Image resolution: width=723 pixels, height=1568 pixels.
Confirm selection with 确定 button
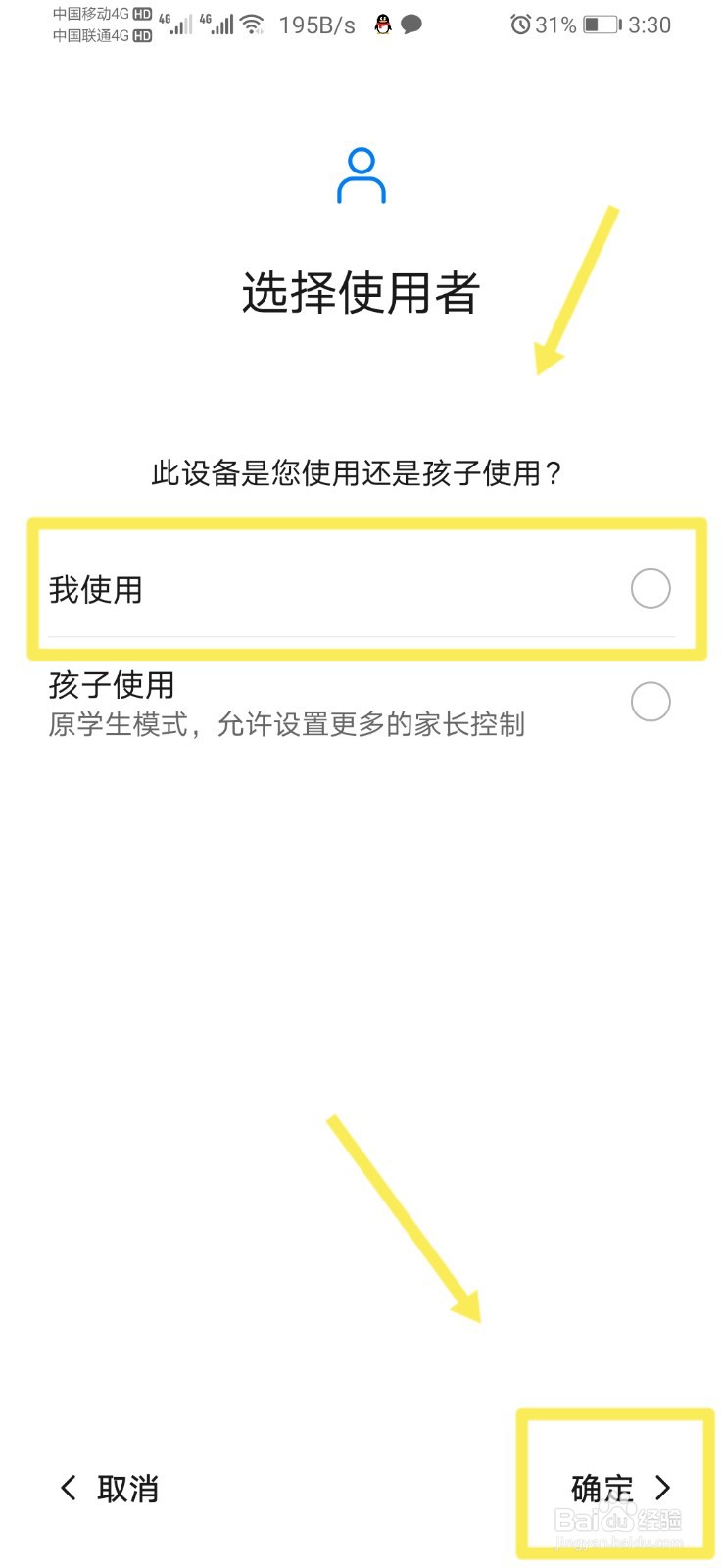click(x=600, y=1488)
